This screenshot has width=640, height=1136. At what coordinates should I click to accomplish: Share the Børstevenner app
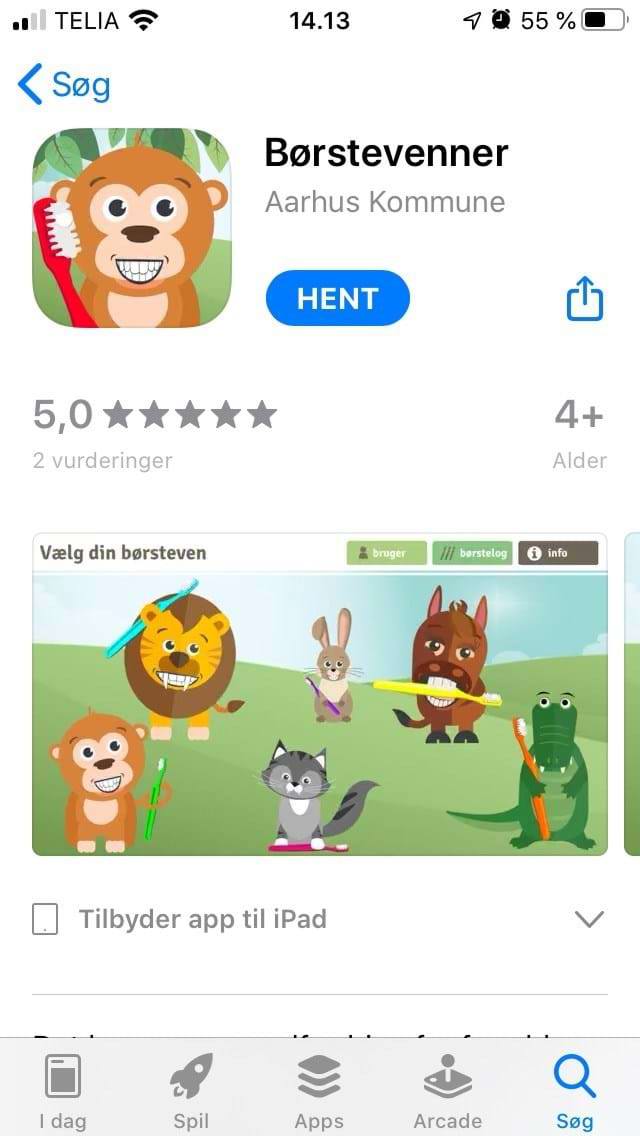click(585, 298)
